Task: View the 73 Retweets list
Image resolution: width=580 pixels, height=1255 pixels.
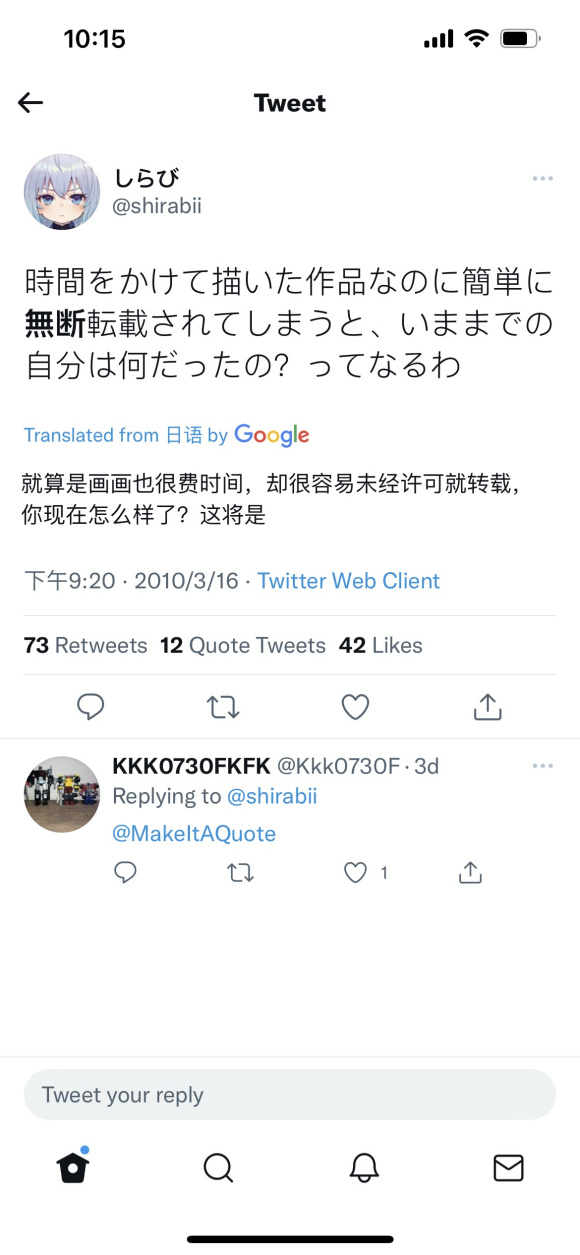Action: point(85,646)
